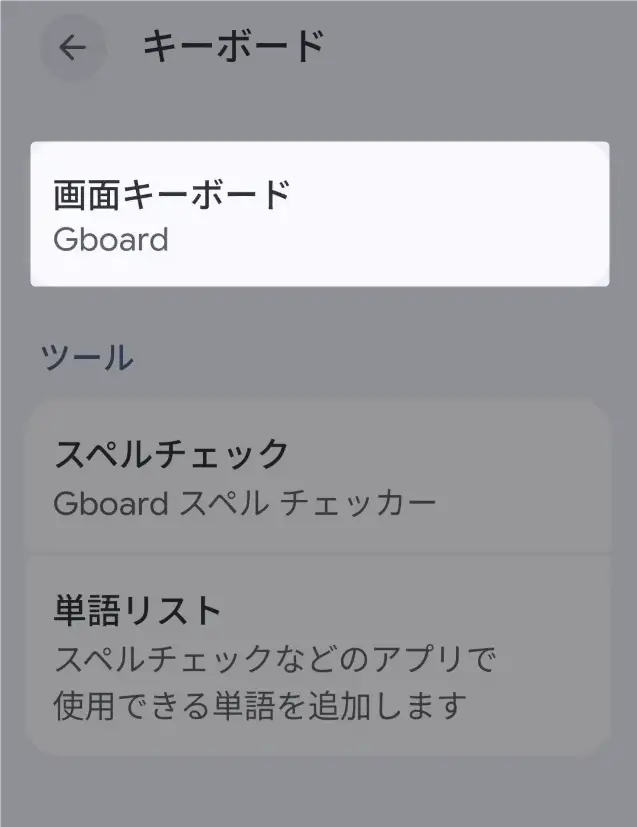Open the 画面キーボード Gboard setting
The height and width of the screenshot is (827, 637).
(319, 214)
